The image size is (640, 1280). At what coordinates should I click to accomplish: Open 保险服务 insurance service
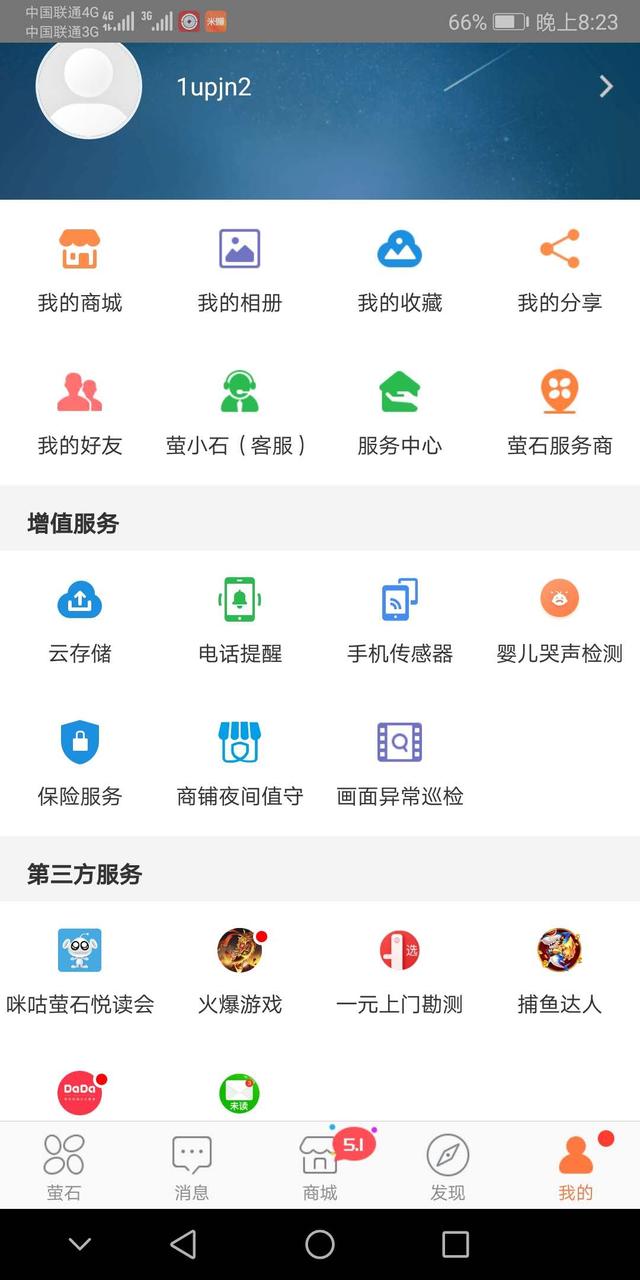tap(80, 763)
